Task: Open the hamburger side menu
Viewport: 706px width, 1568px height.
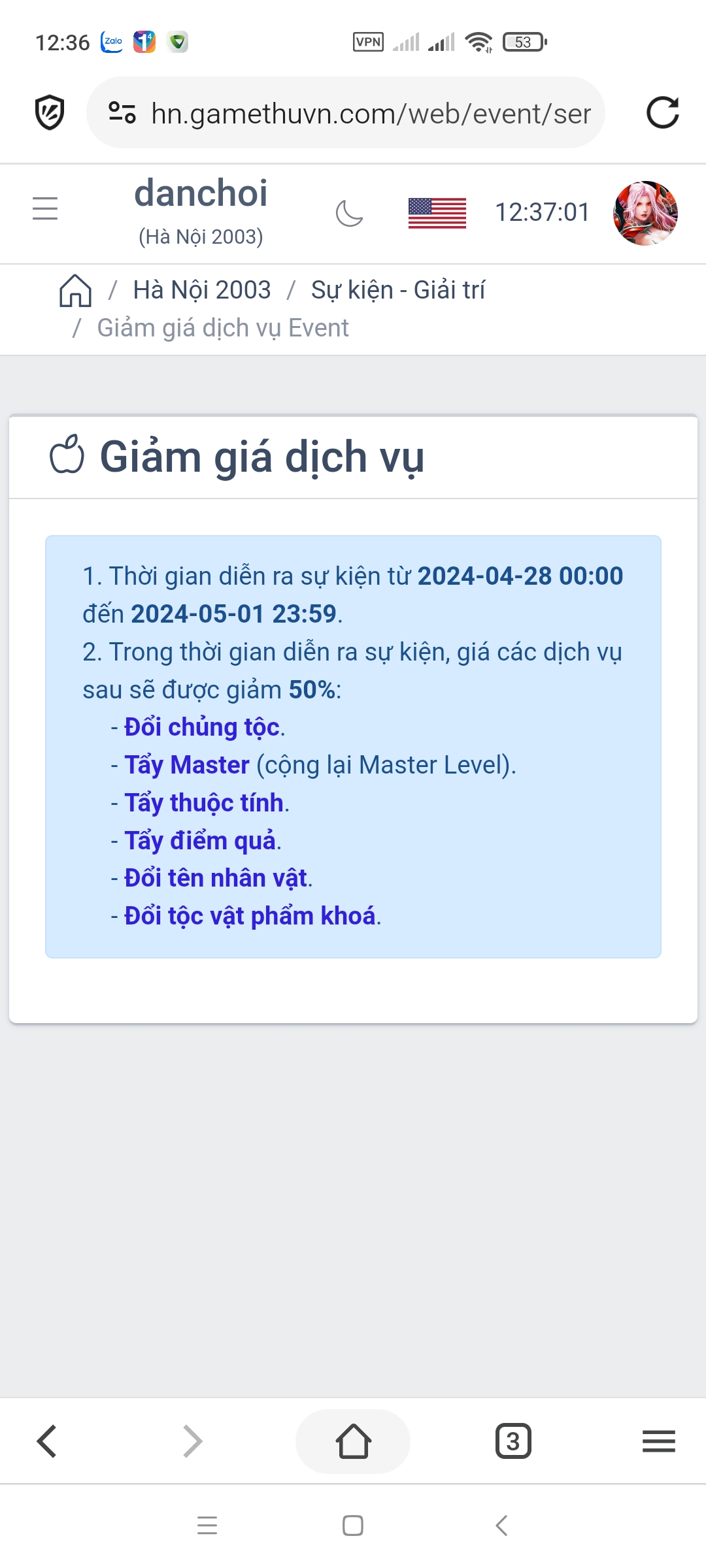Action: click(x=45, y=209)
